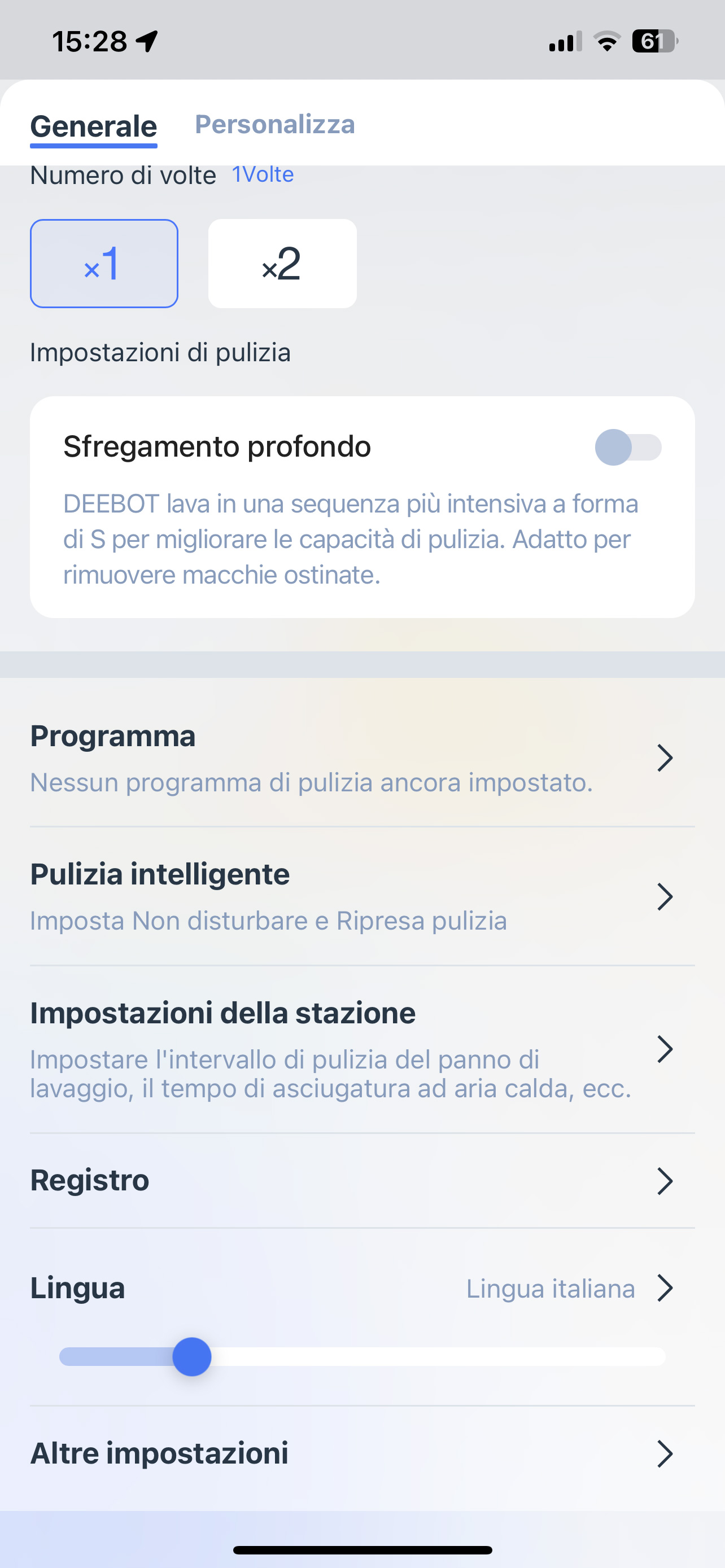Go to Impostazioni della stazione
Image resolution: width=725 pixels, height=1568 pixels.
click(362, 1049)
